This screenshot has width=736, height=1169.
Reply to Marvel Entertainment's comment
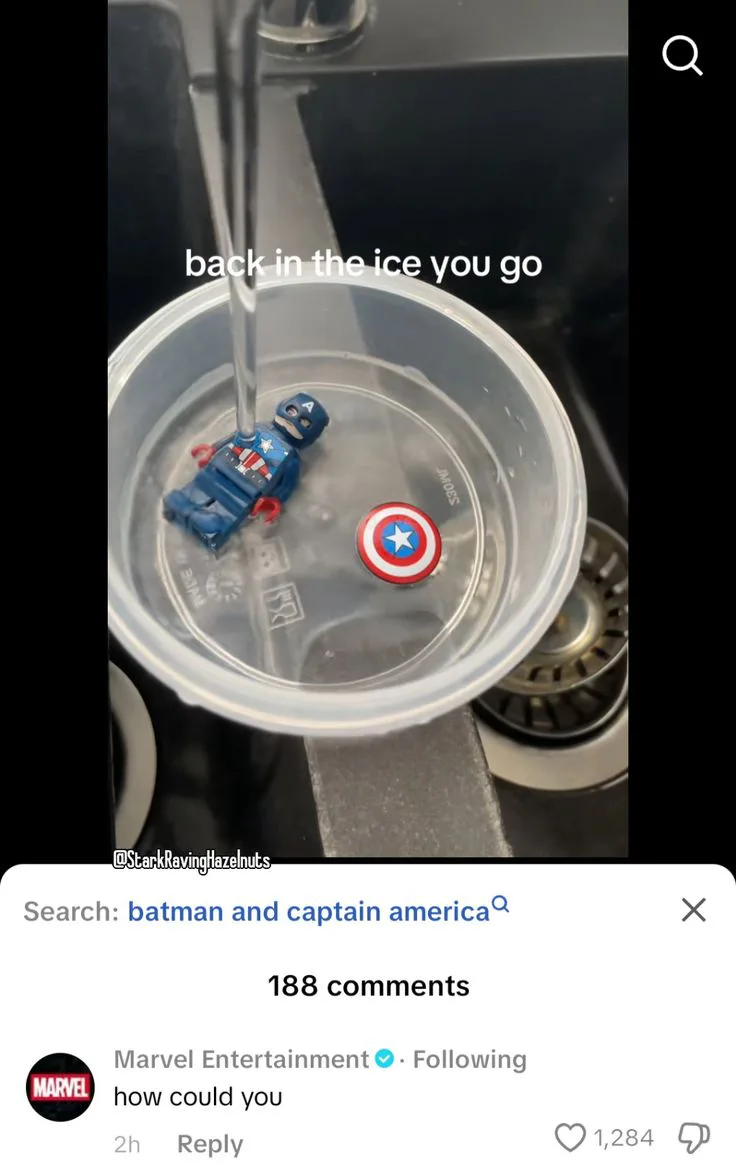pos(209,1144)
